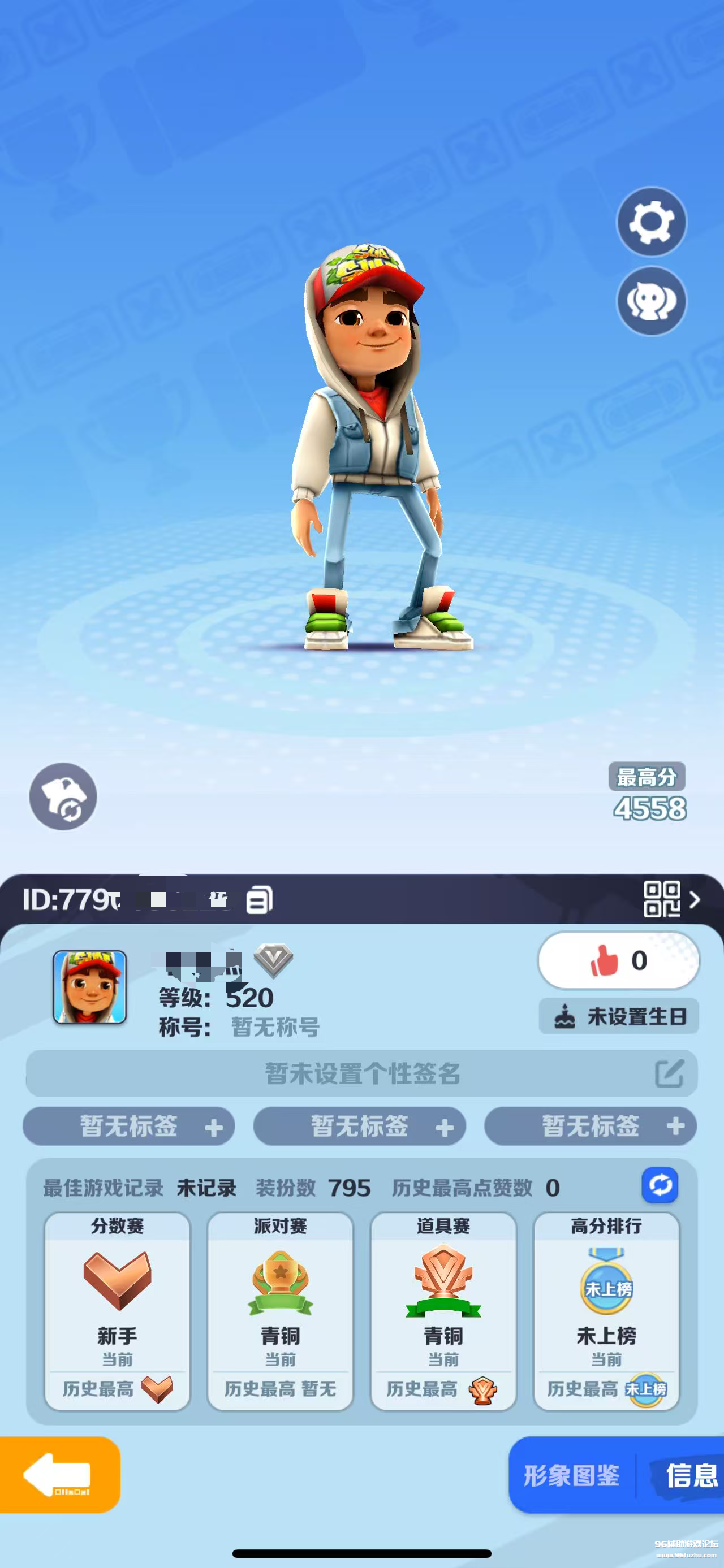Set birthday via 未设置生日 button
This screenshot has width=724, height=1568.
pyautogui.click(x=619, y=1016)
